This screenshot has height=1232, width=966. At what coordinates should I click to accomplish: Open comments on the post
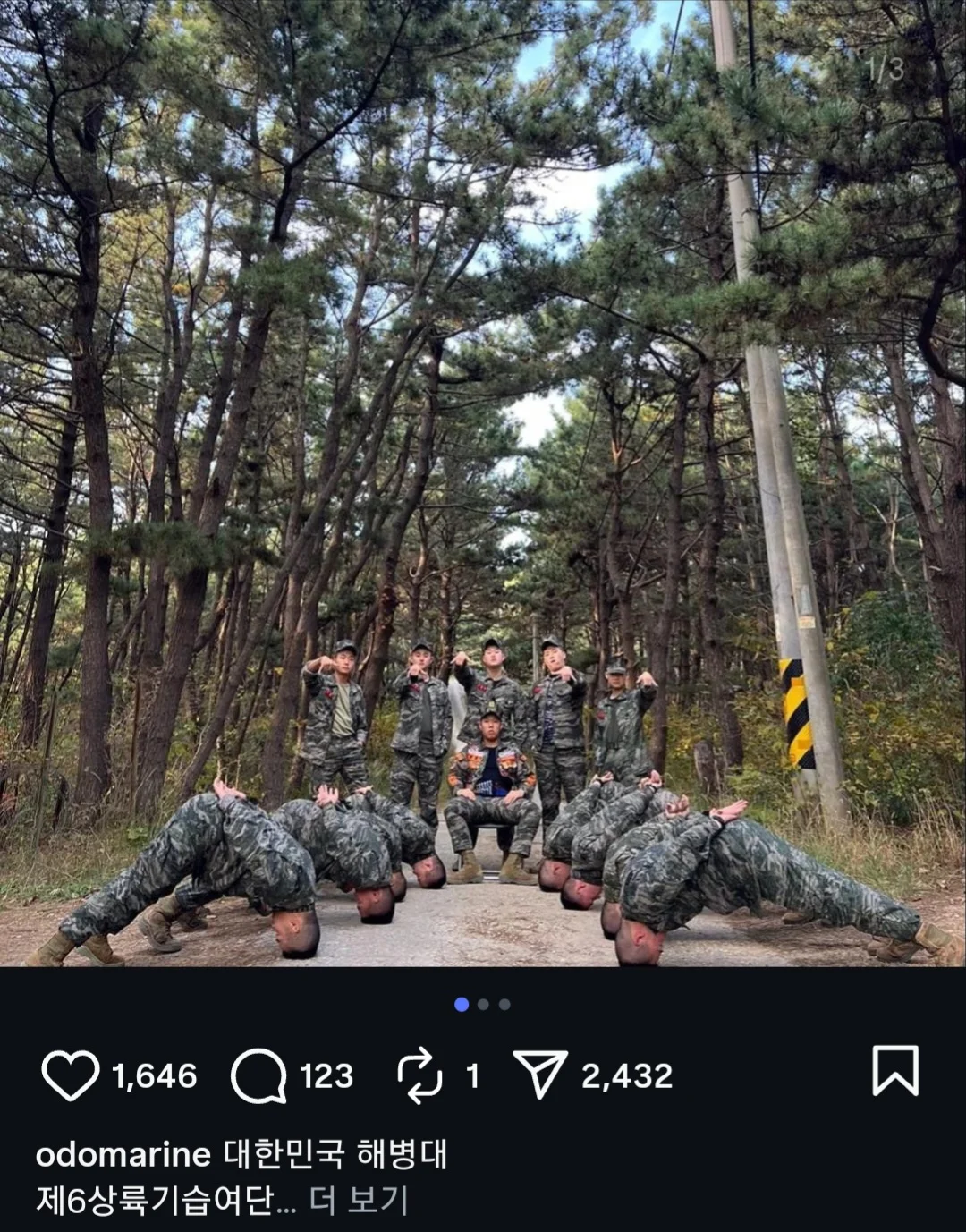pos(258,1075)
